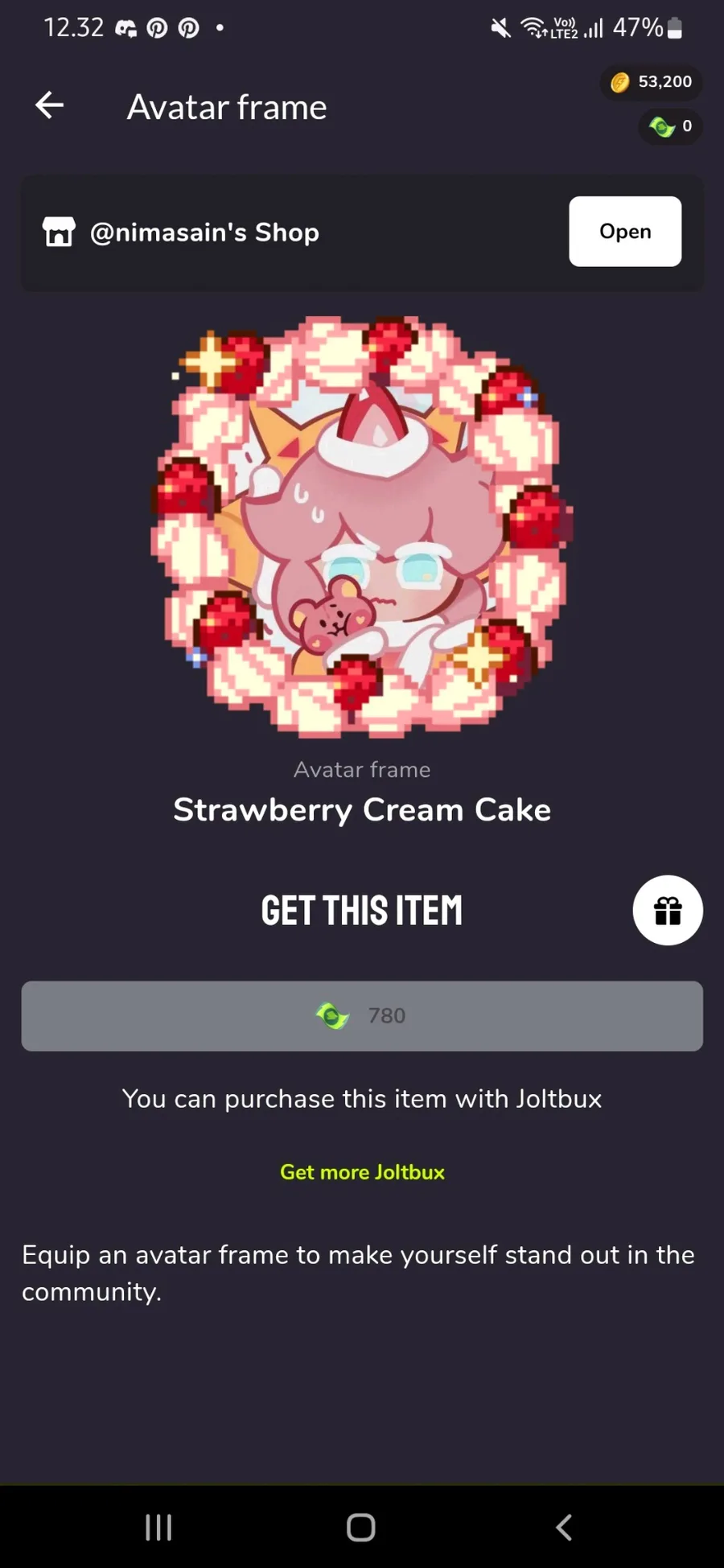Screen dimensions: 724x1568
Task: Open recent apps in the navigation bar
Action: [158, 1527]
